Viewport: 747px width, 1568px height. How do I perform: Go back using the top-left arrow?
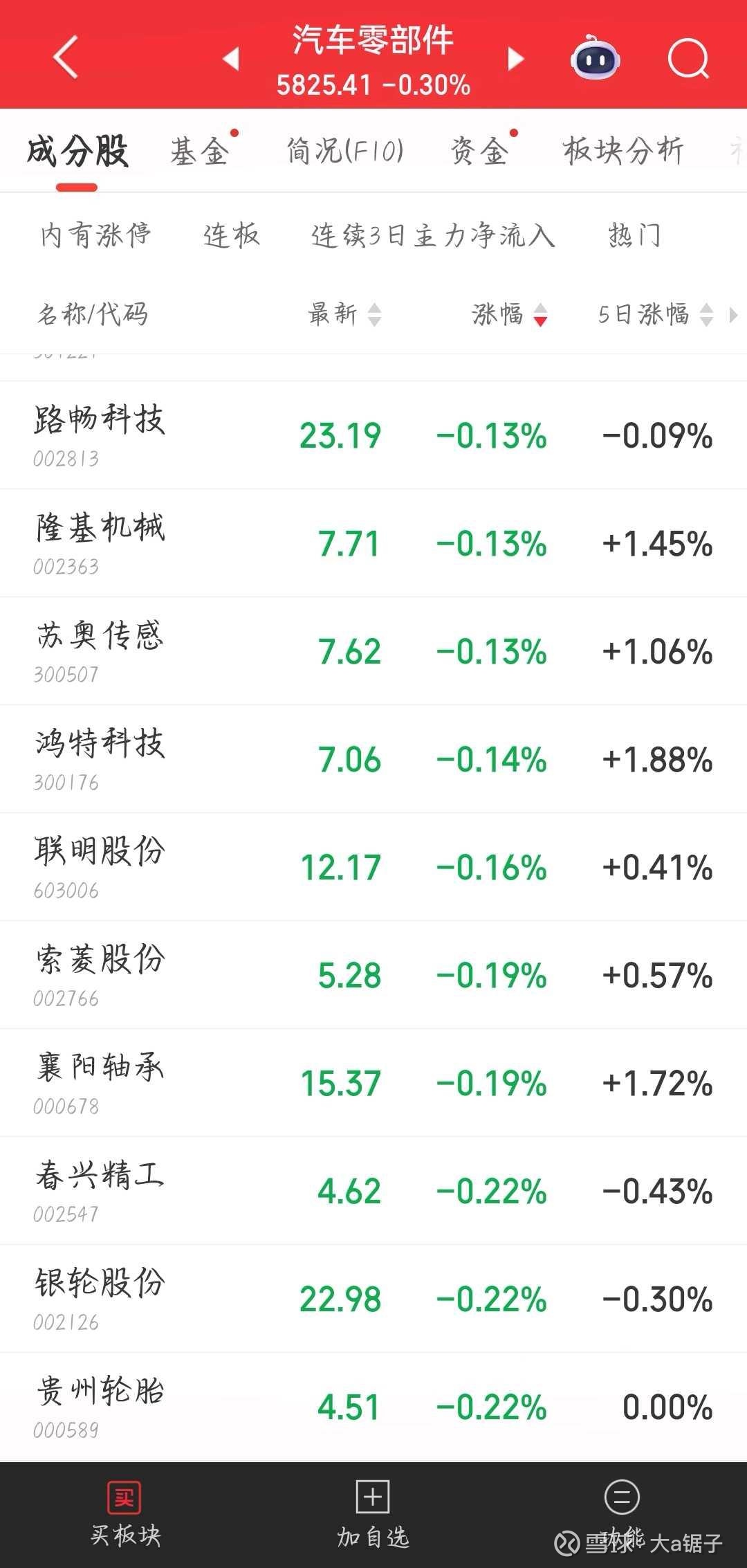point(66,58)
